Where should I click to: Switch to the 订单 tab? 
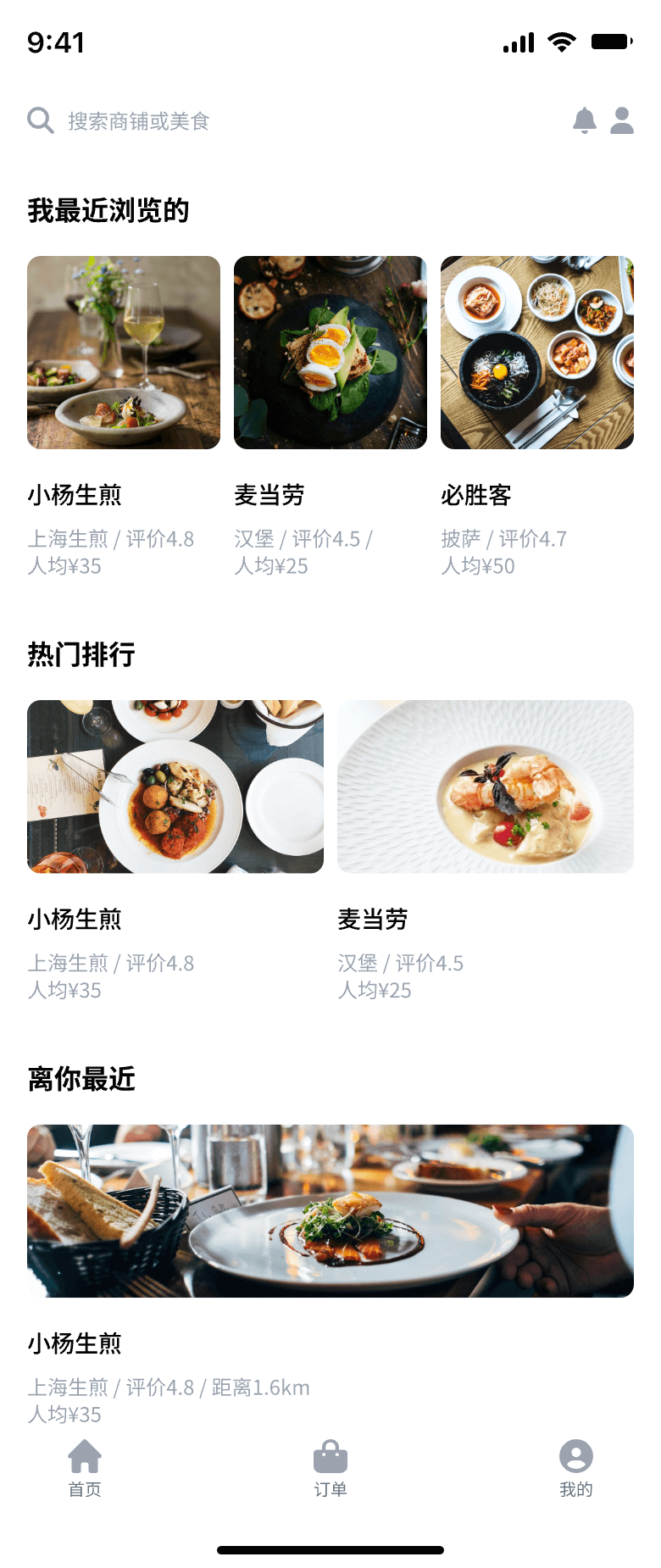tap(330, 1468)
